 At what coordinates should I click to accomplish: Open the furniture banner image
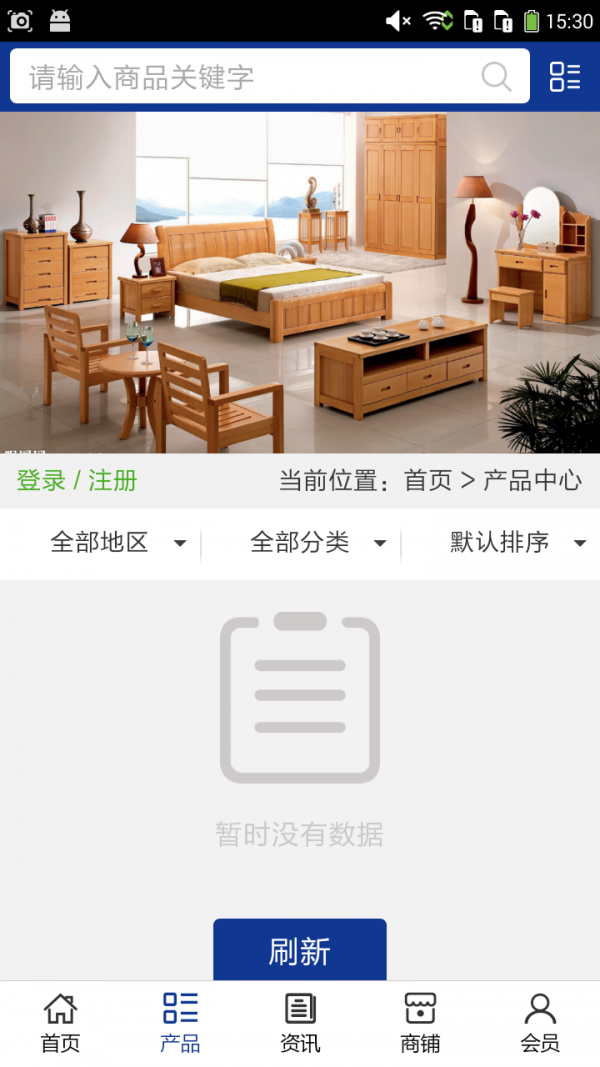(x=300, y=282)
